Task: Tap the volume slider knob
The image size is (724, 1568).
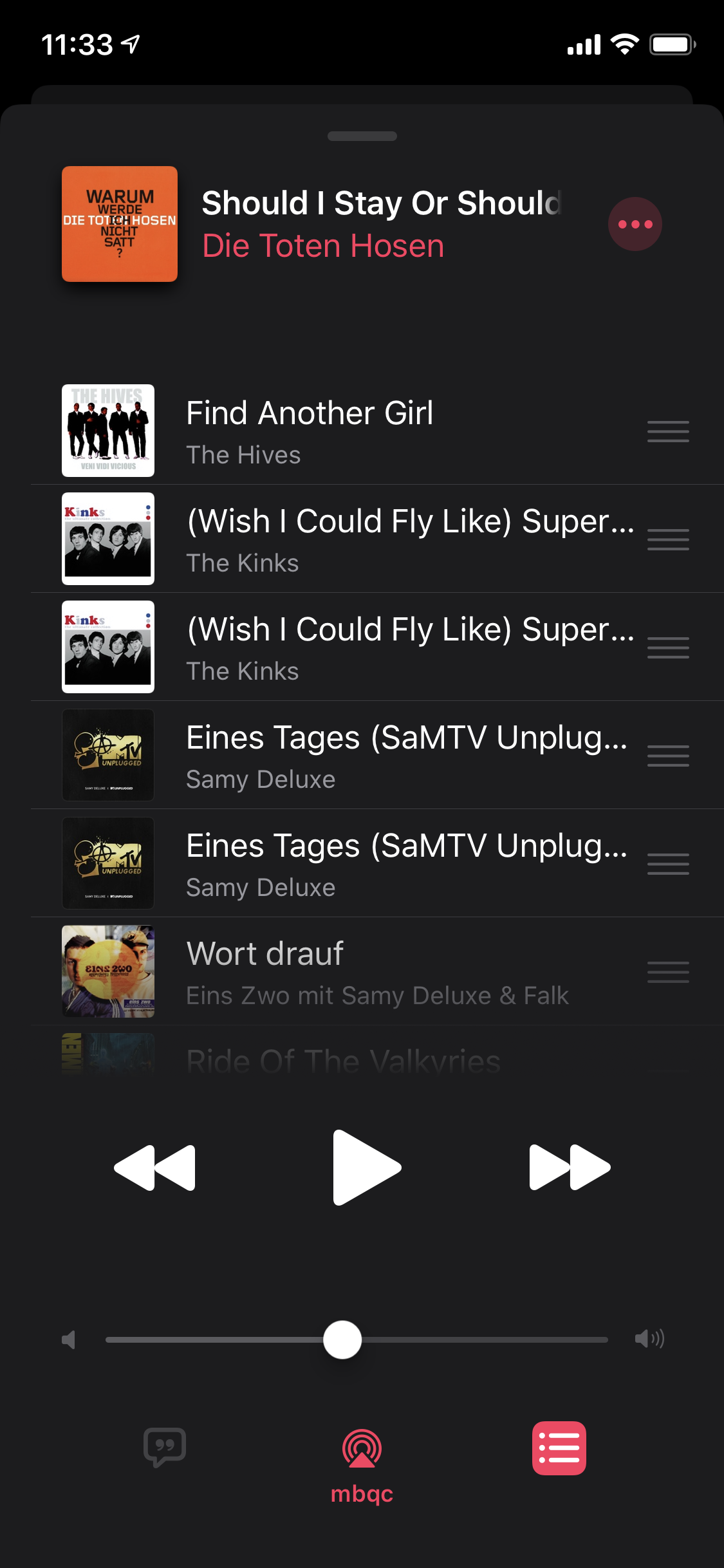Action: pos(342,1339)
